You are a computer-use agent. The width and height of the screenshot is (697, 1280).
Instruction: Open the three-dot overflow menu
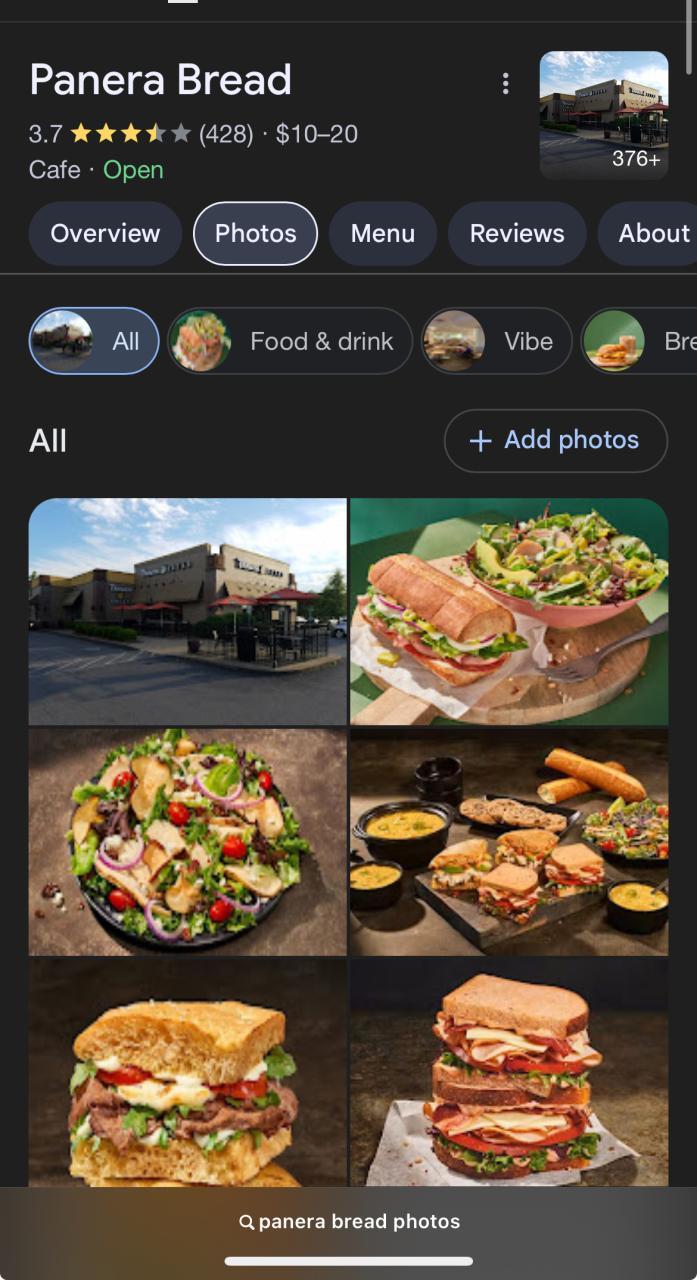(x=505, y=84)
